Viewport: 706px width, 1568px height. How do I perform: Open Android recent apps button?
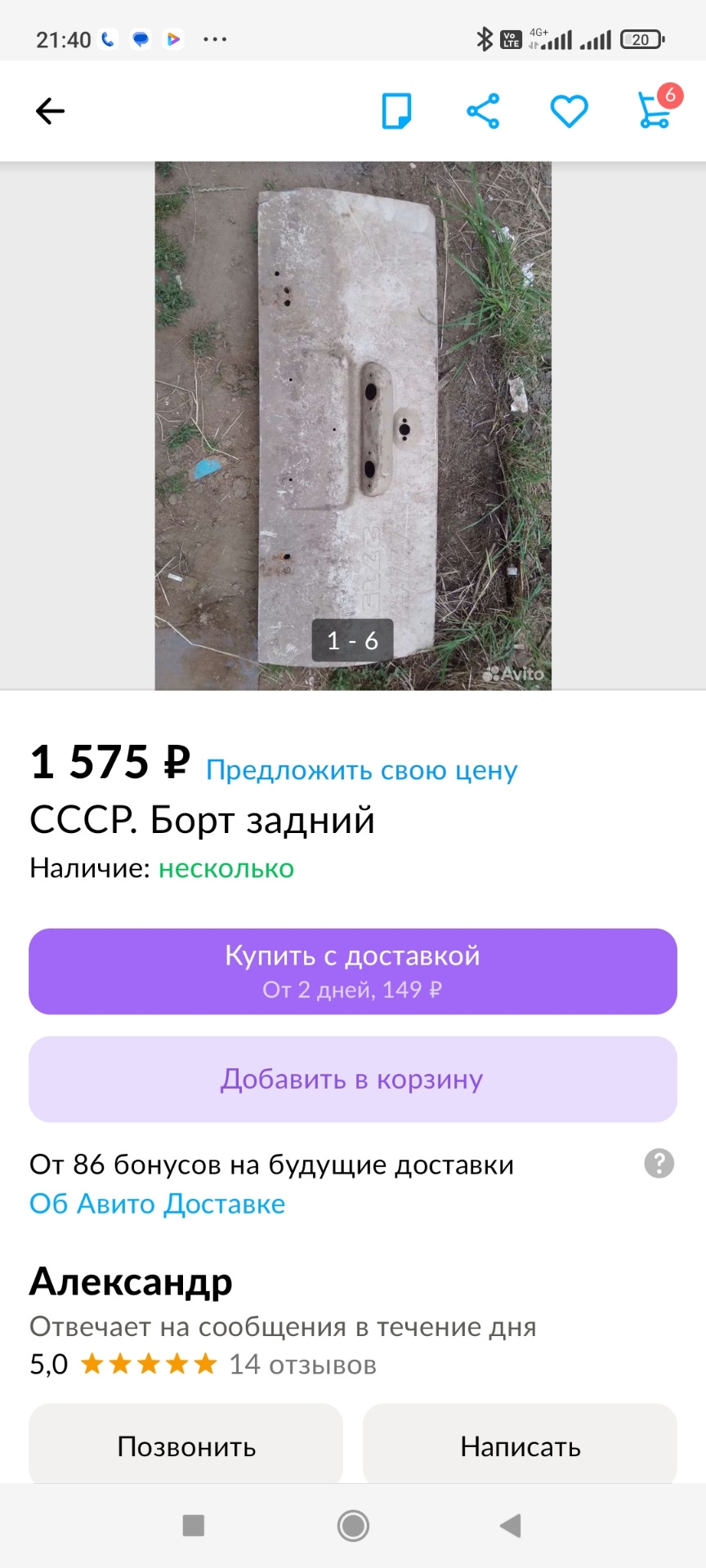[193, 1525]
